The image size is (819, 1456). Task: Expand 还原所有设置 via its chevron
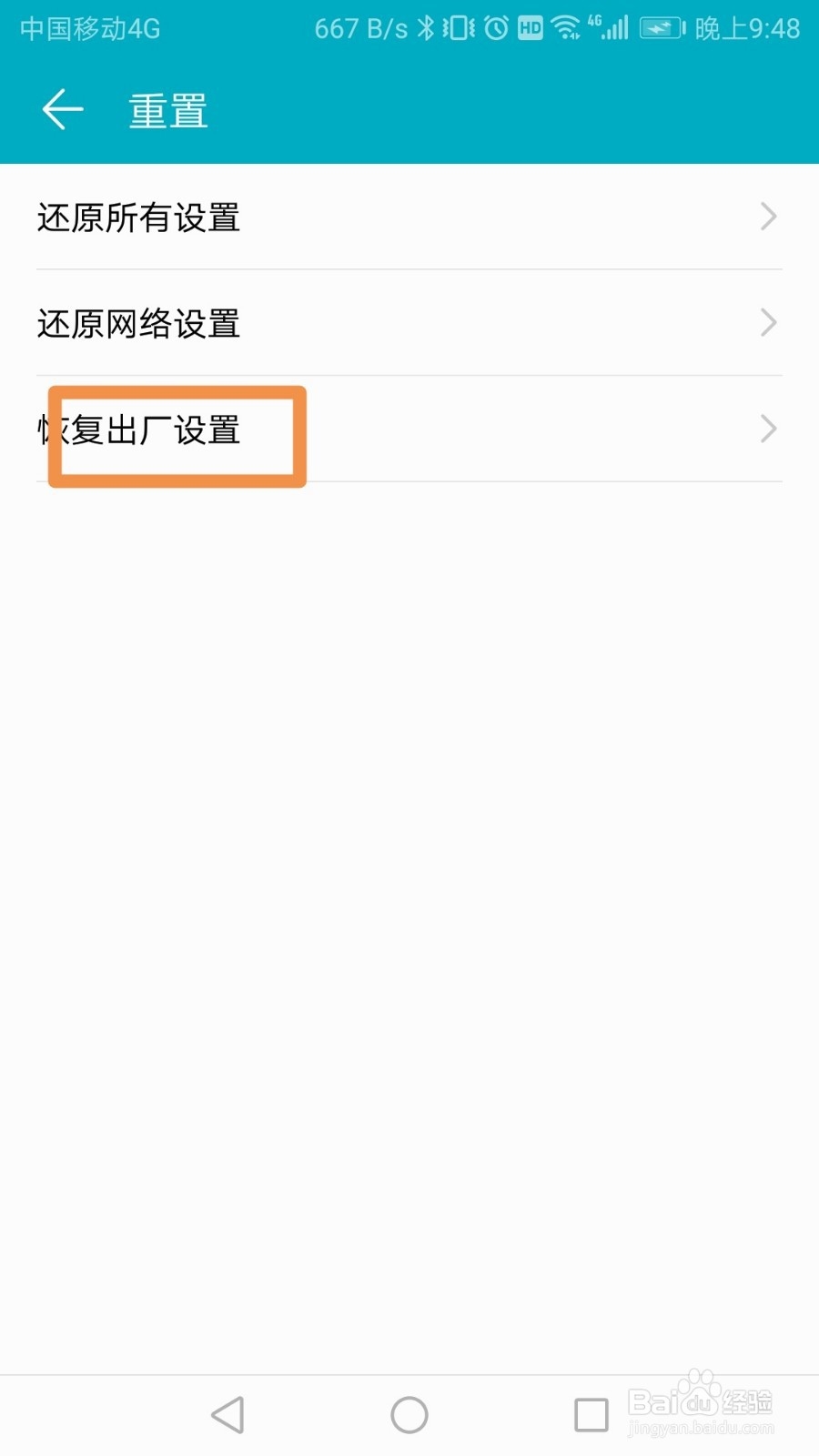pyautogui.click(x=769, y=217)
